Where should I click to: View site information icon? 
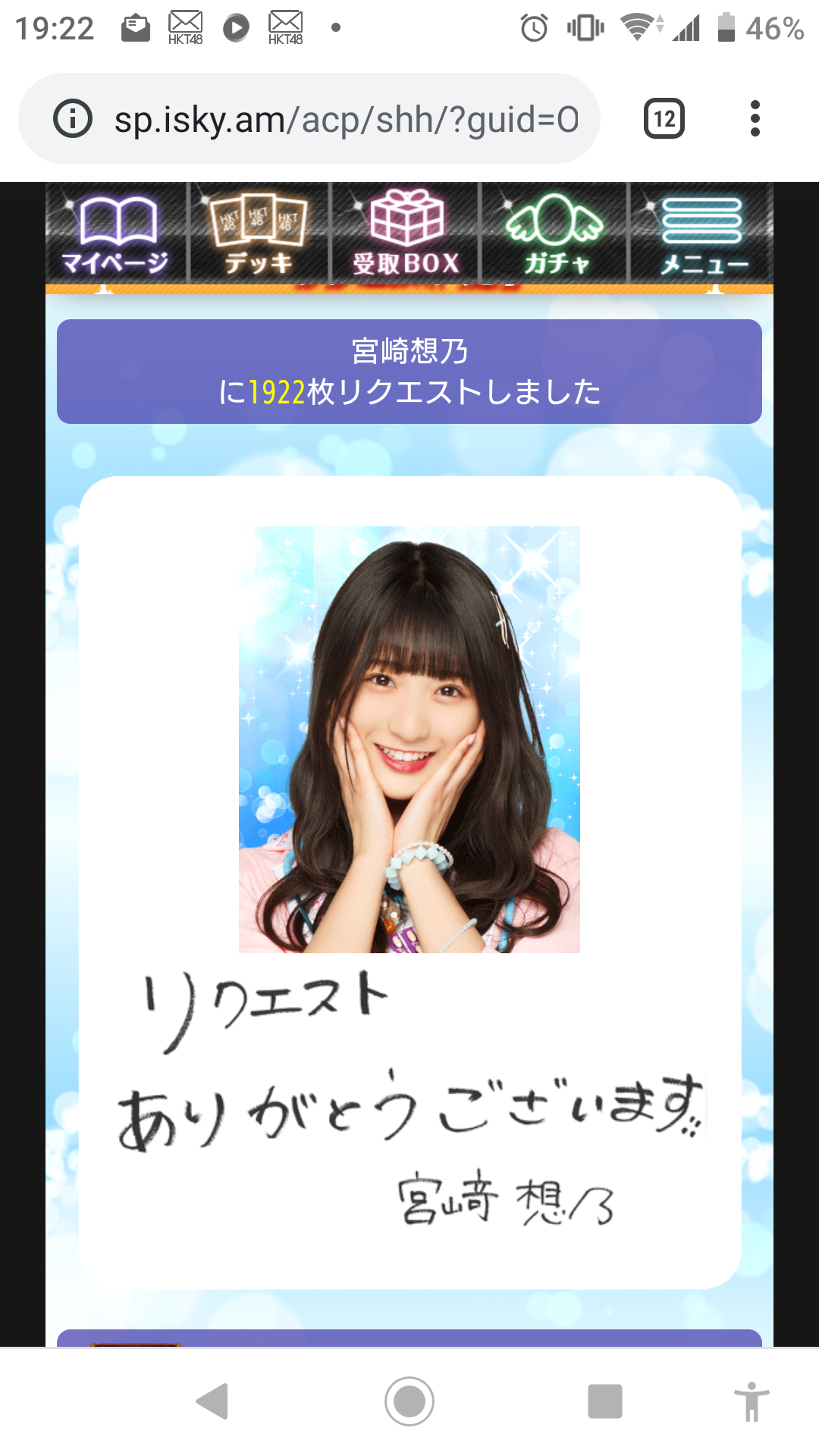[x=73, y=119]
